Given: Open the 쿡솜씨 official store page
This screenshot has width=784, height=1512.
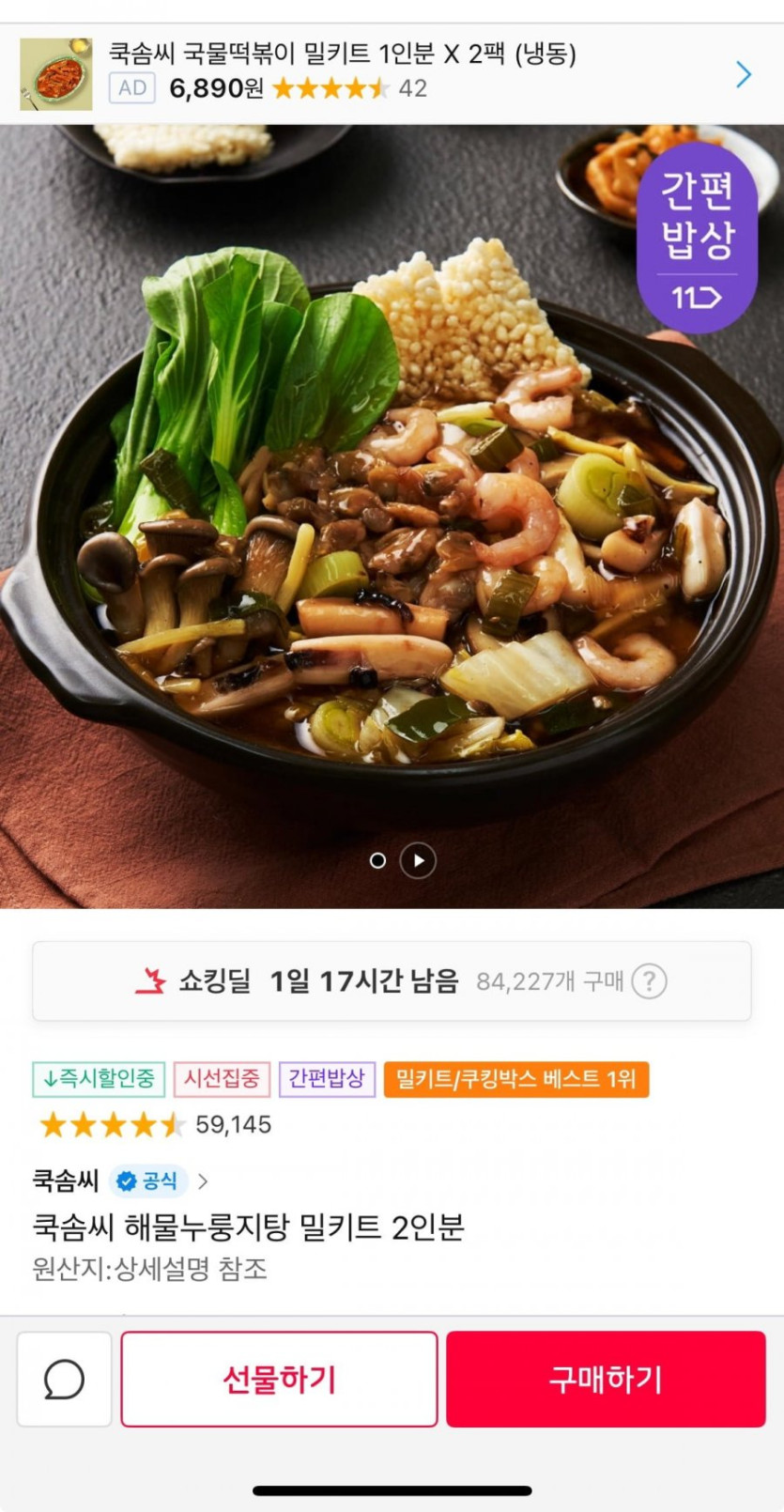Looking at the screenshot, I should click(x=120, y=1180).
